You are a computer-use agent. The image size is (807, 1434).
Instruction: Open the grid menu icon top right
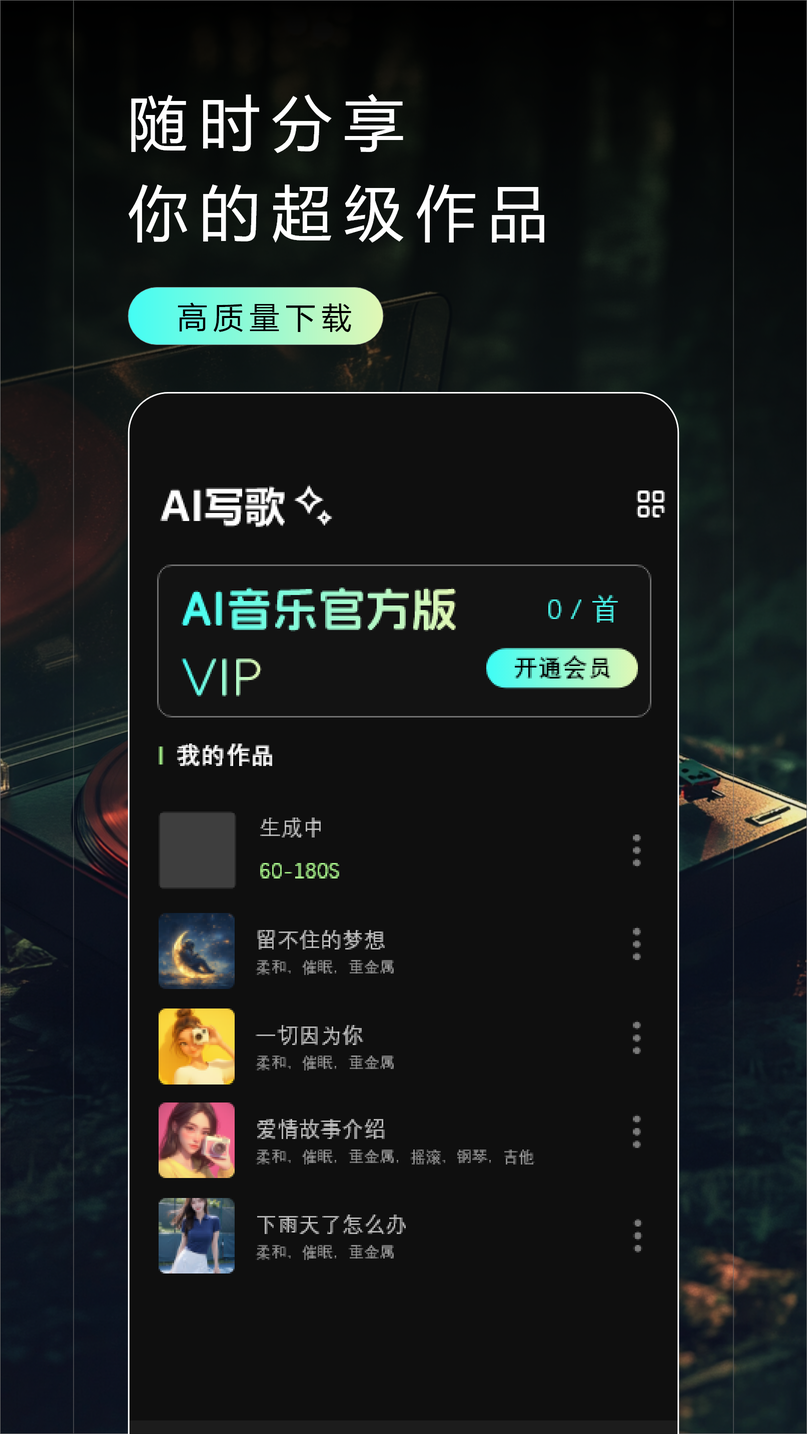(649, 503)
